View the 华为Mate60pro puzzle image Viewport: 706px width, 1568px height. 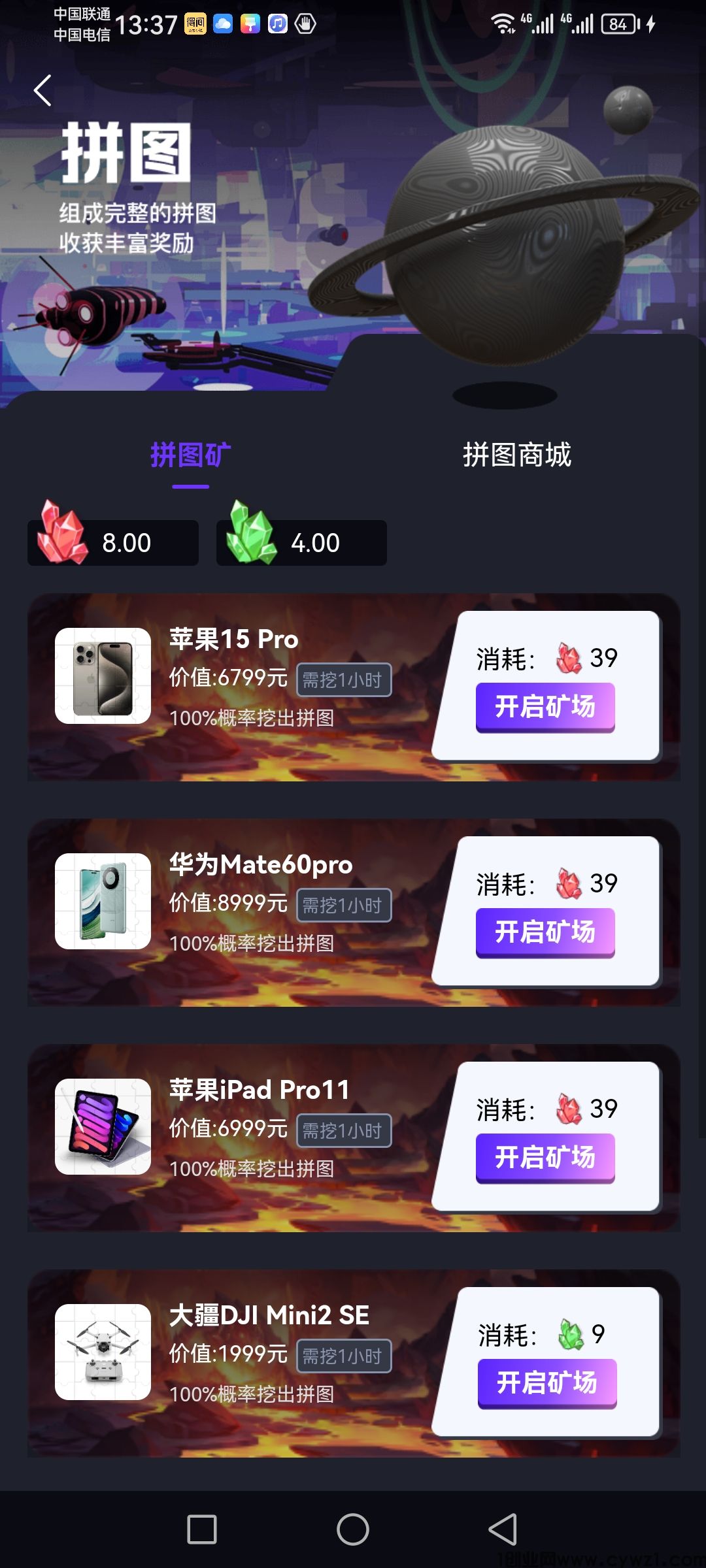[103, 901]
